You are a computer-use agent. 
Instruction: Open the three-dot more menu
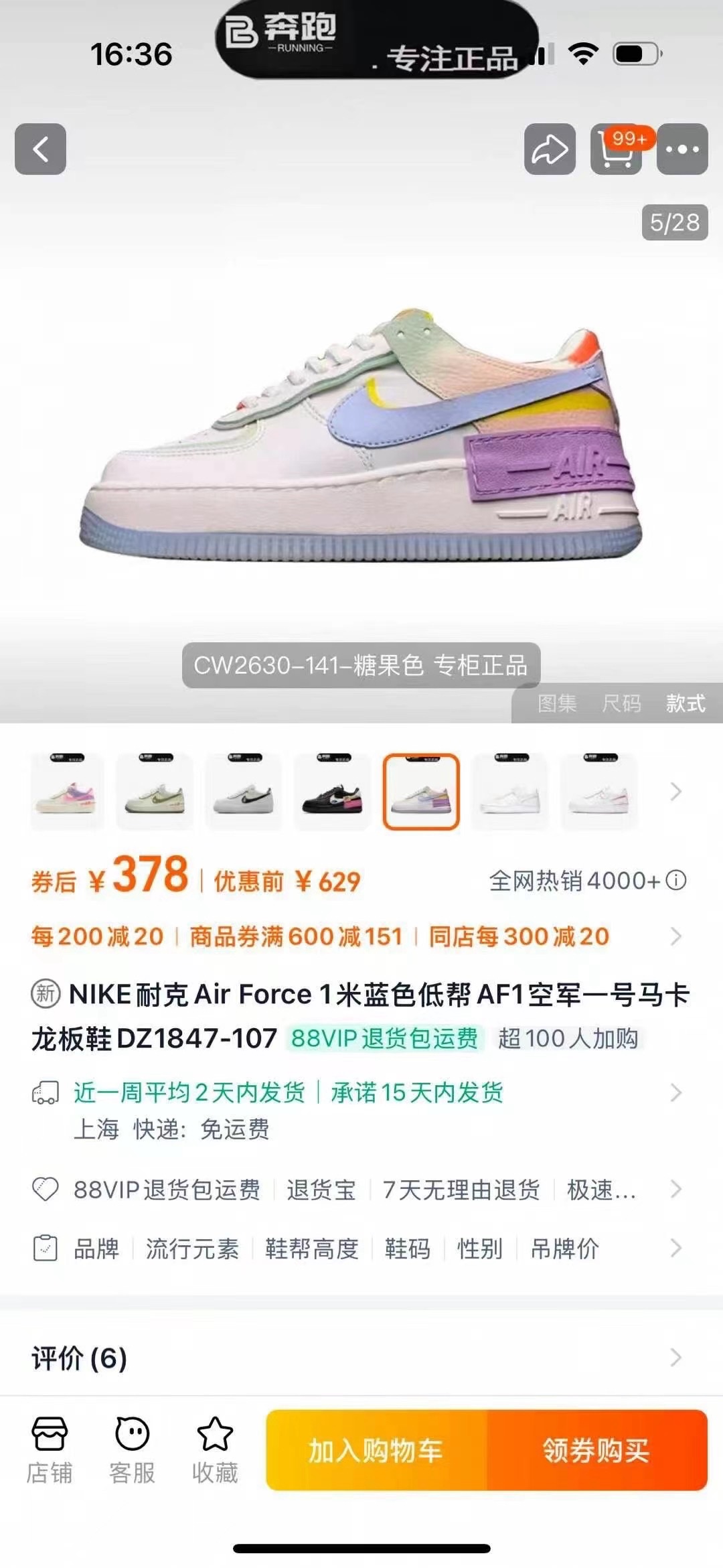pyautogui.click(x=682, y=149)
